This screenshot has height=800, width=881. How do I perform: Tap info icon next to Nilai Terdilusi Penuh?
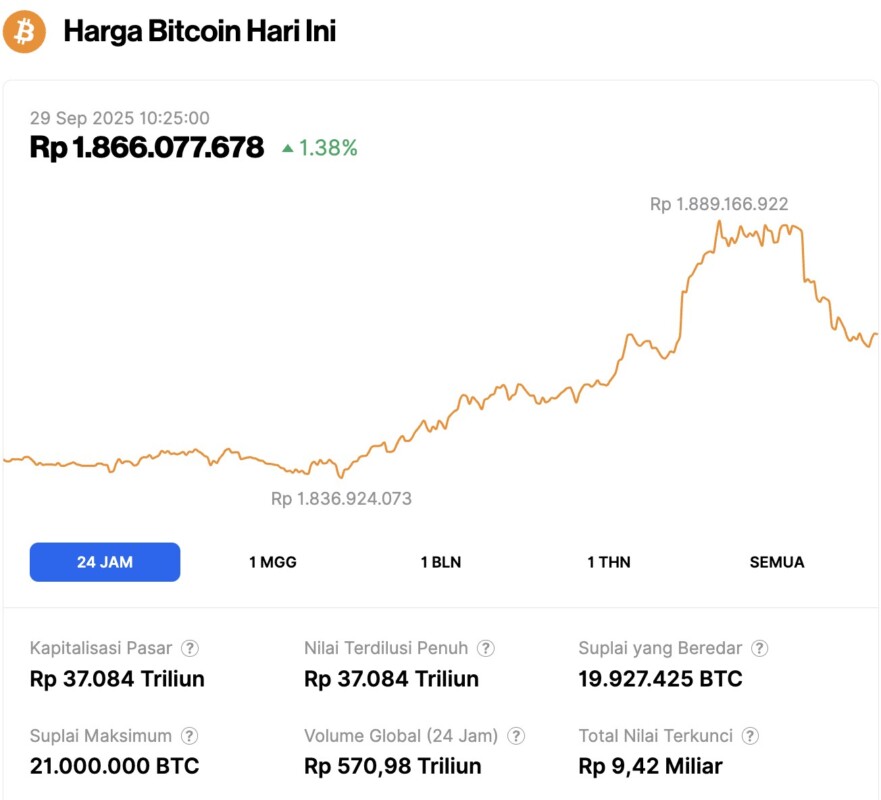(x=486, y=648)
